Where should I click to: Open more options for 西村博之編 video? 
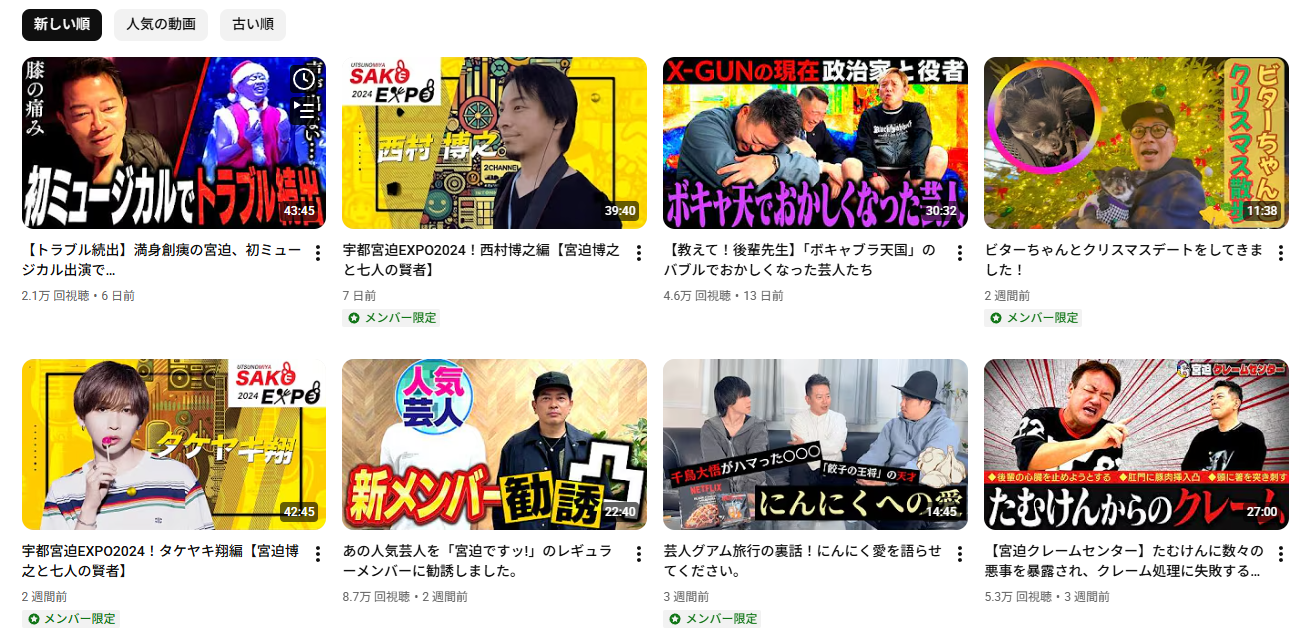click(x=638, y=253)
